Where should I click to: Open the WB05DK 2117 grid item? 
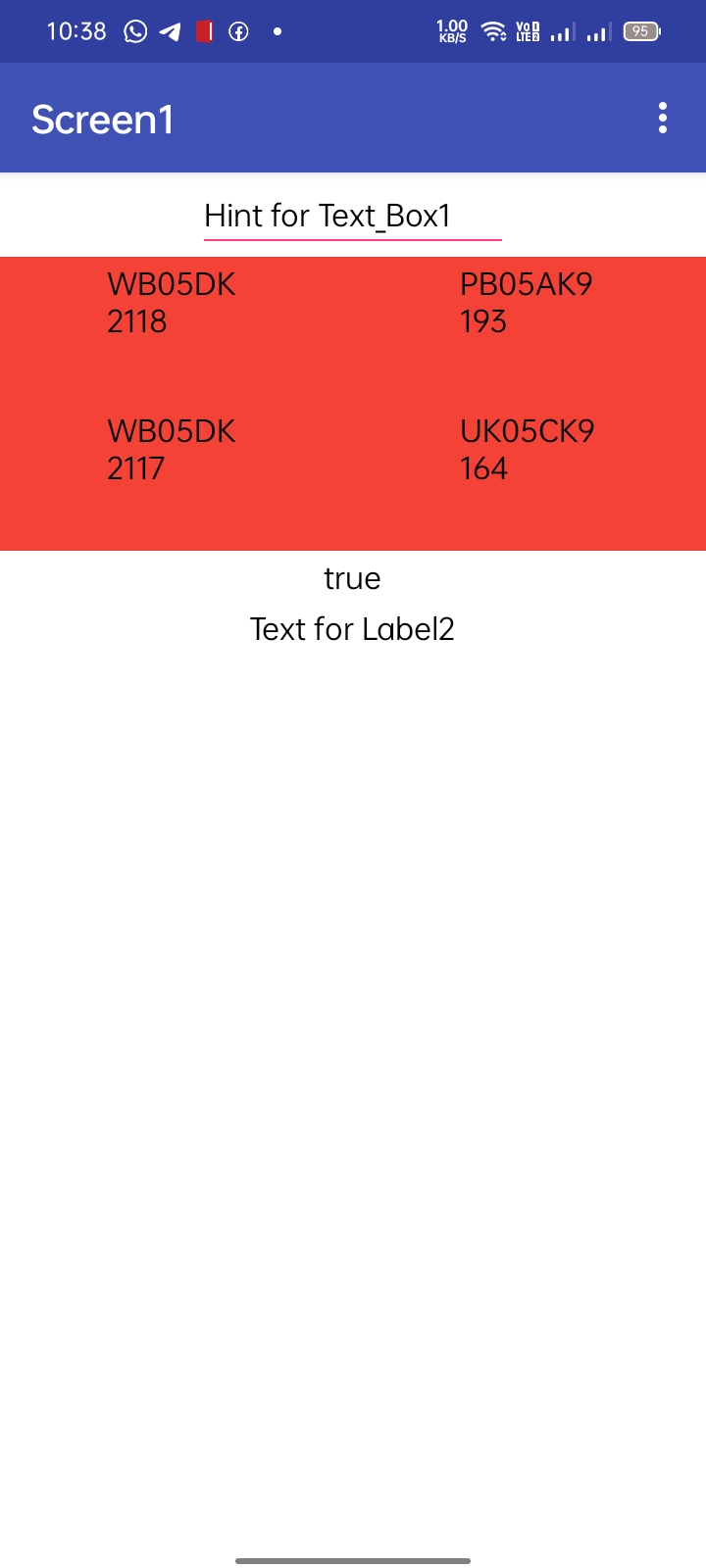click(173, 450)
